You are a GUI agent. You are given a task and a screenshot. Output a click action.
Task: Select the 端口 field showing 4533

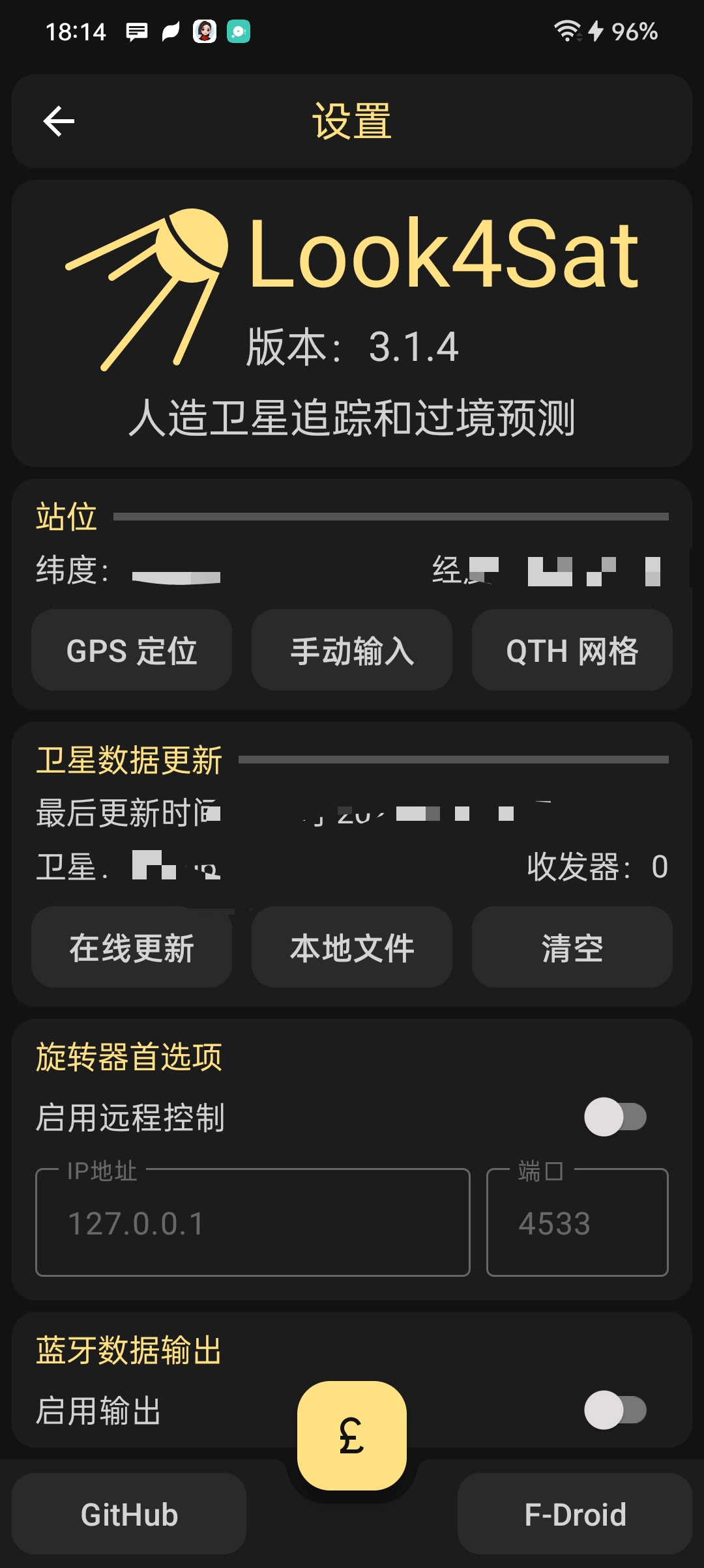(x=576, y=1225)
